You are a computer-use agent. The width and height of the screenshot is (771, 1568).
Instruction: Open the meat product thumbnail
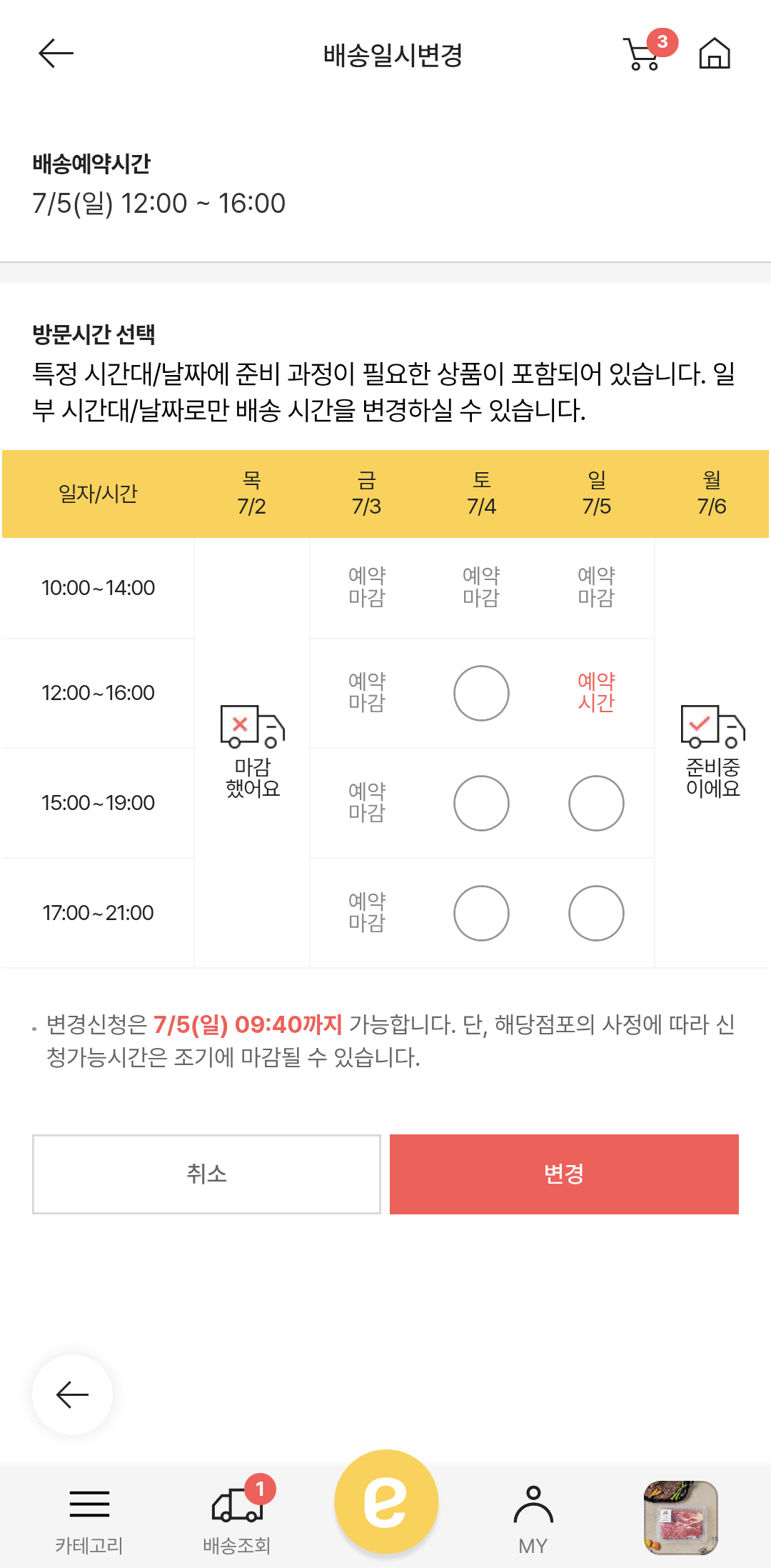click(681, 1518)
